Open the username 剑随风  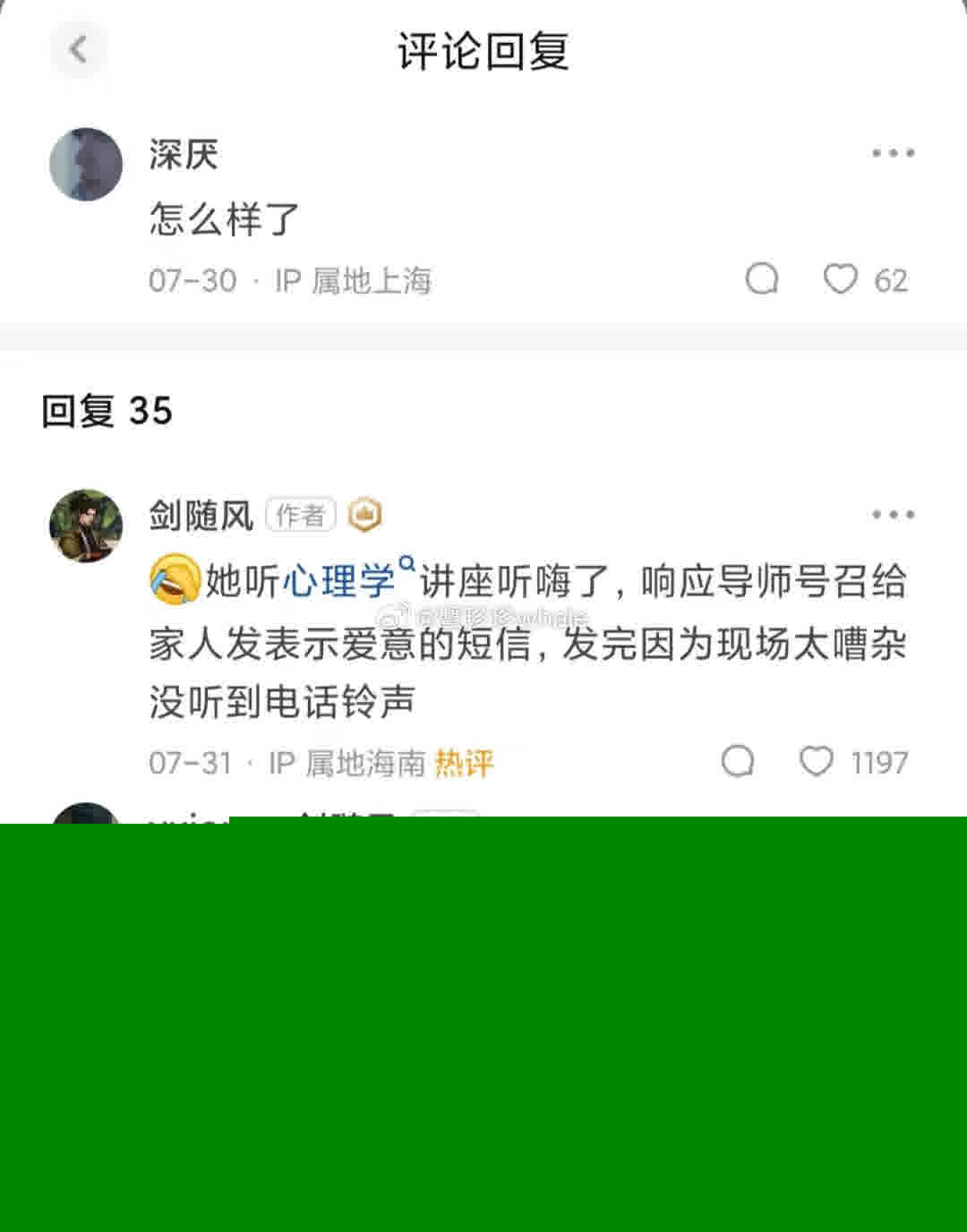point(201,515)
